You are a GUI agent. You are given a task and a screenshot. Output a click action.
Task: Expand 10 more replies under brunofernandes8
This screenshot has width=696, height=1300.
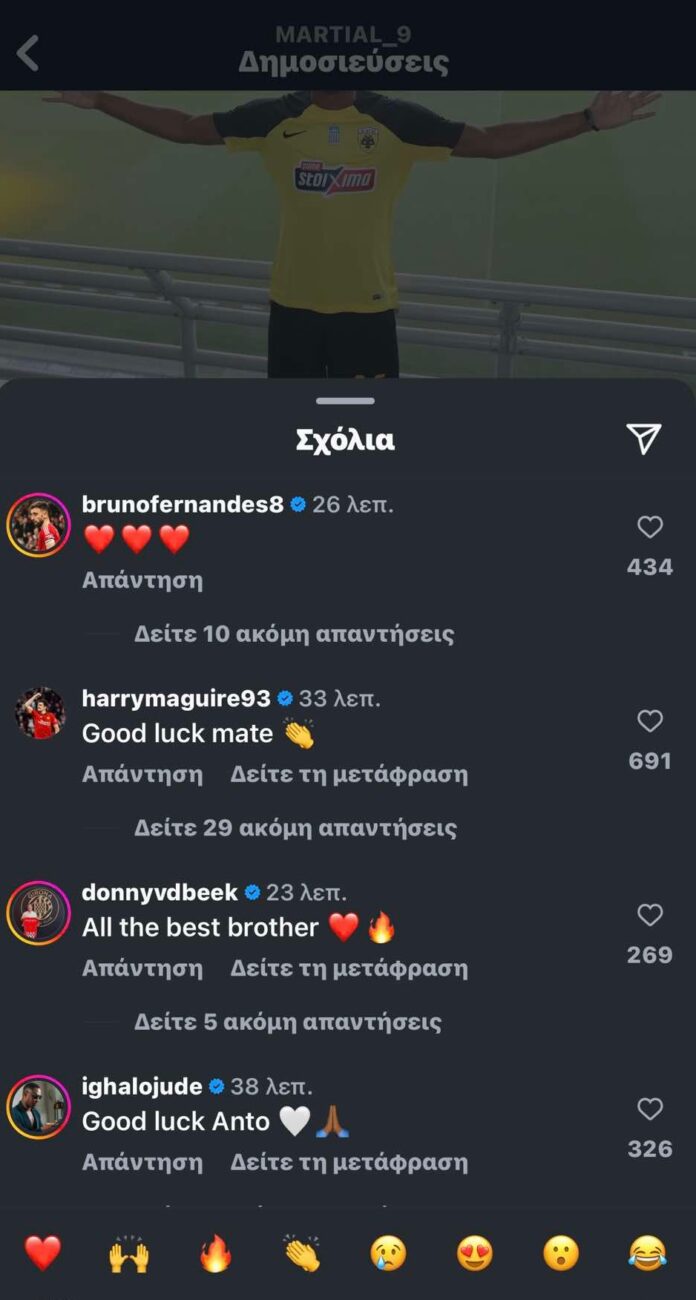(x=294, y=634)
